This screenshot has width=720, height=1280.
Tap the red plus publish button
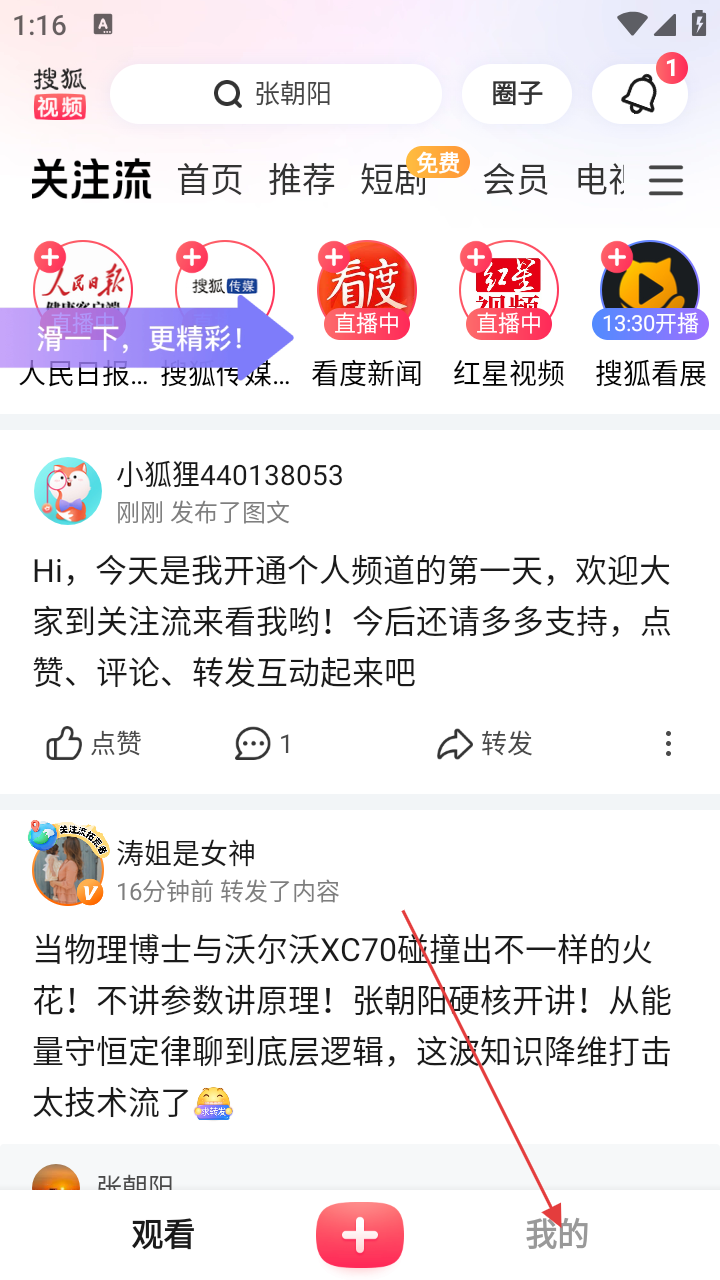coord(360,1235)
